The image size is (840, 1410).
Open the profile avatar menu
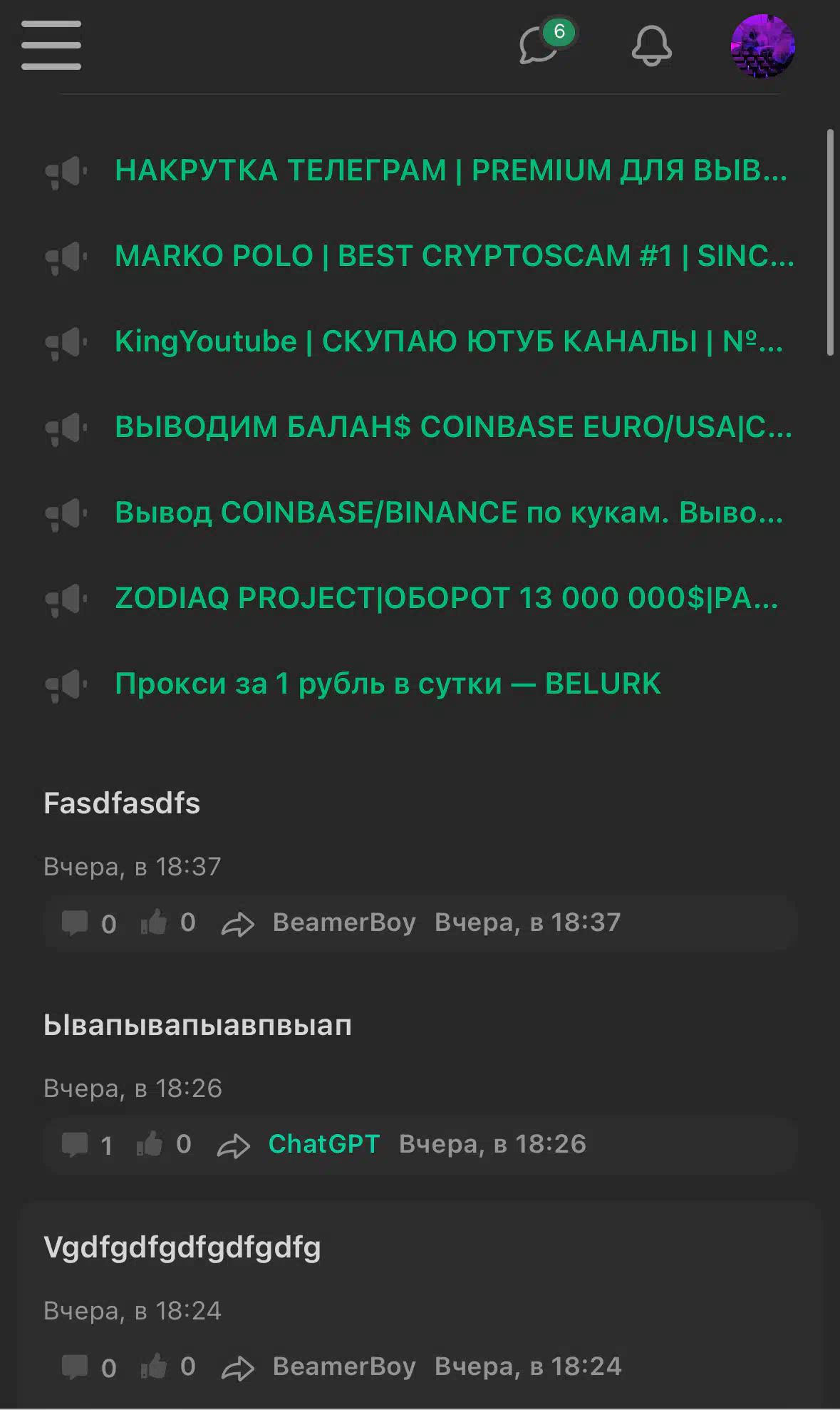pos(763,46)
